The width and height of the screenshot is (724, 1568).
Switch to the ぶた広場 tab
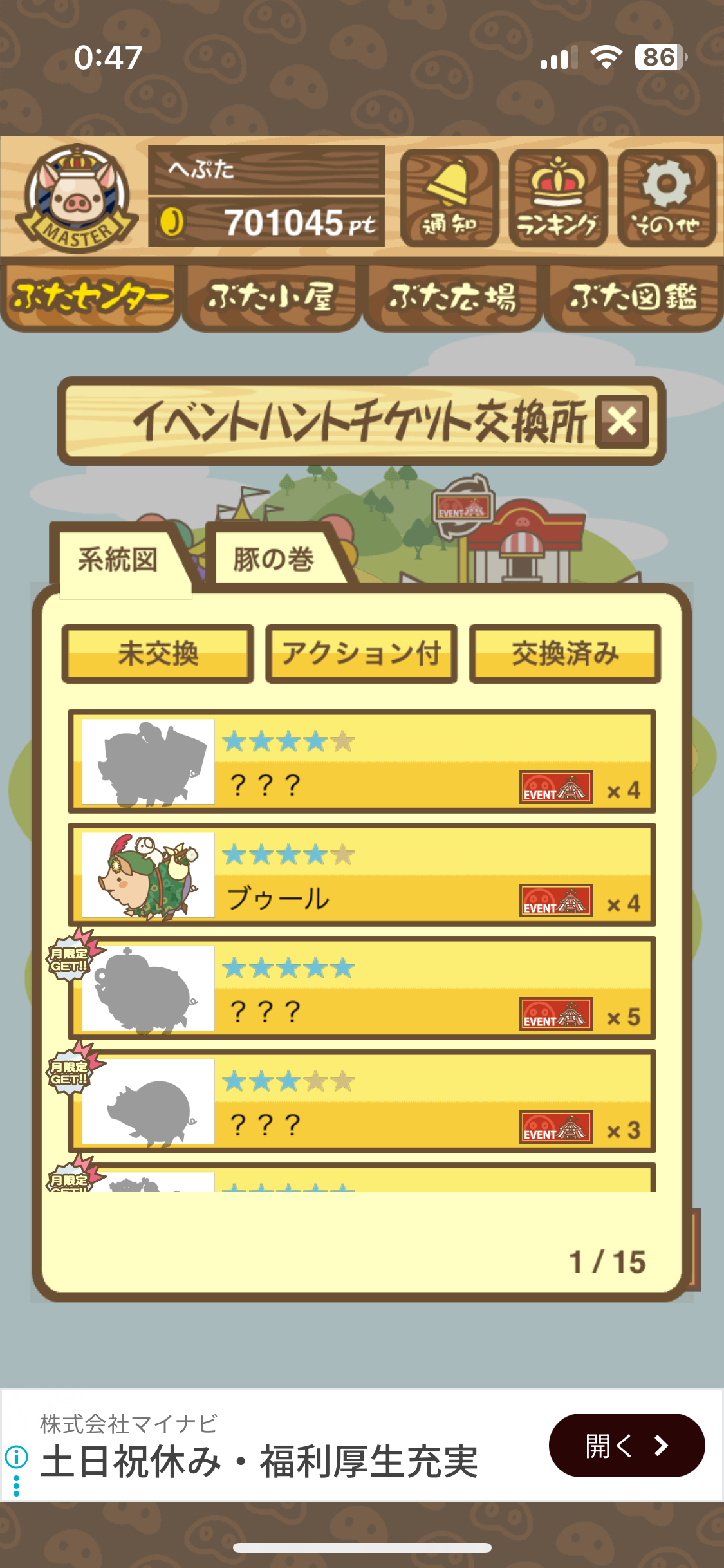coord(452,298)
